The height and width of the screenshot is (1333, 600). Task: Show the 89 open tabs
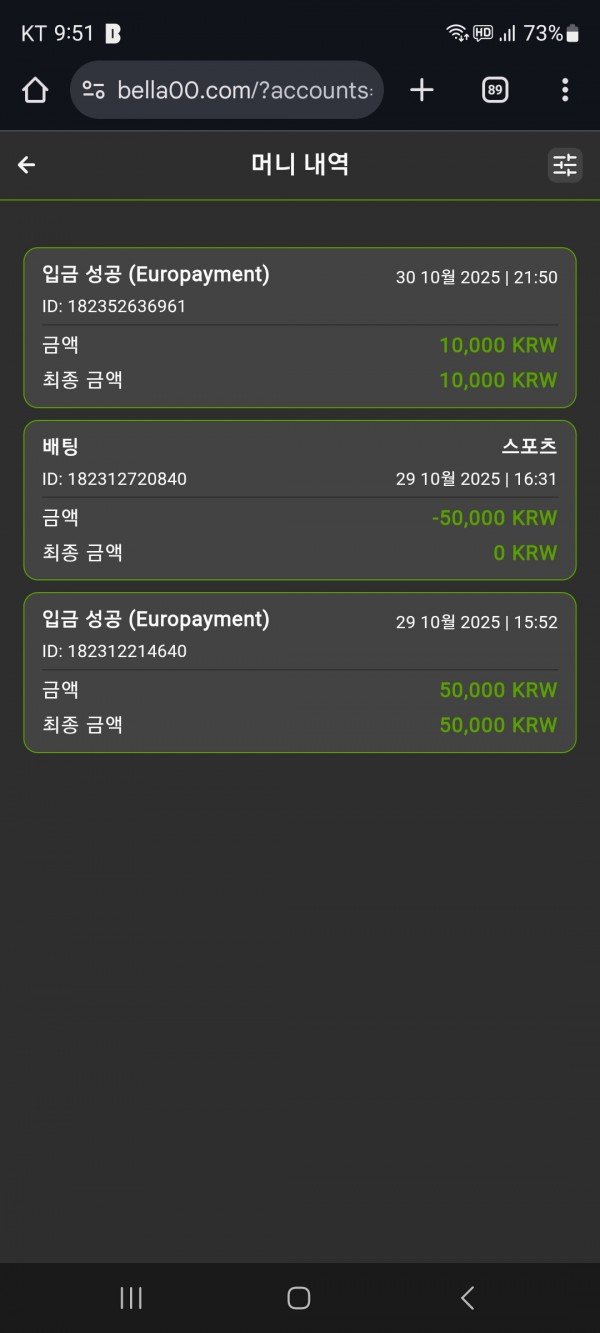tap(494, 91)
